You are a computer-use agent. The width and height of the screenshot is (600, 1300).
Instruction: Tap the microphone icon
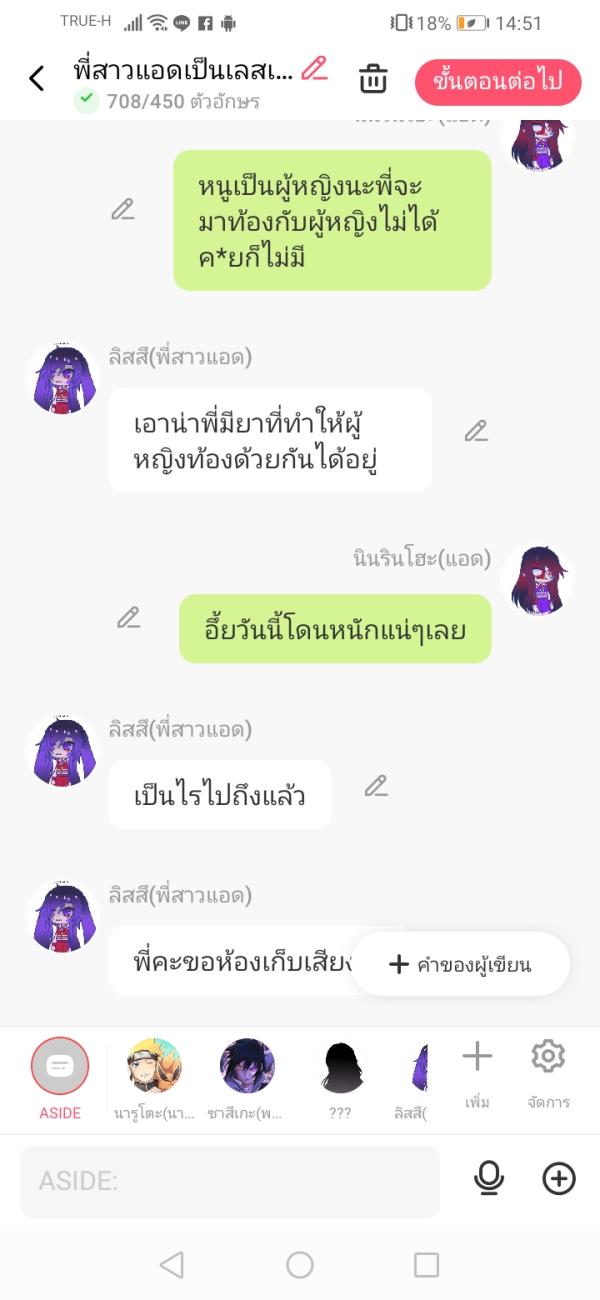(489, 1180)
